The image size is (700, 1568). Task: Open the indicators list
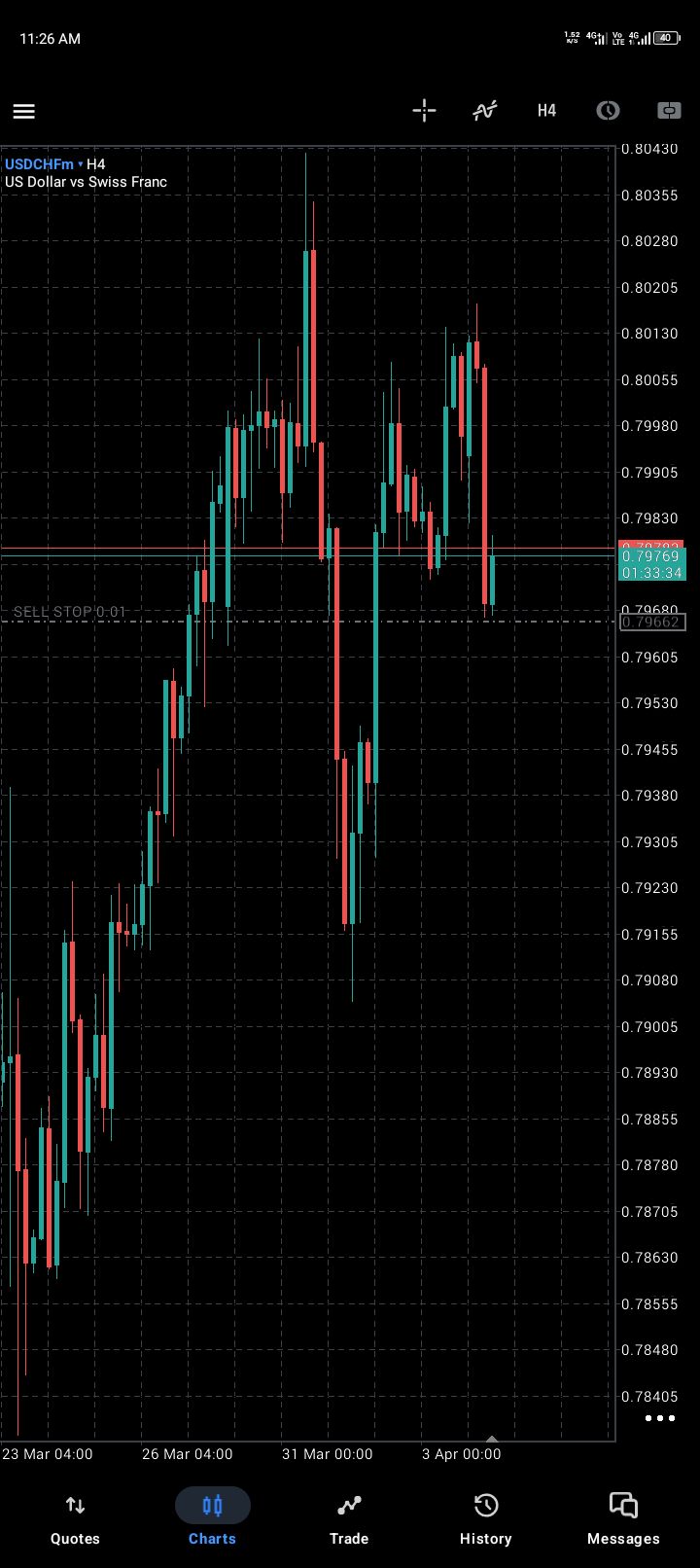pyautogui.click(x=485, y=111)
